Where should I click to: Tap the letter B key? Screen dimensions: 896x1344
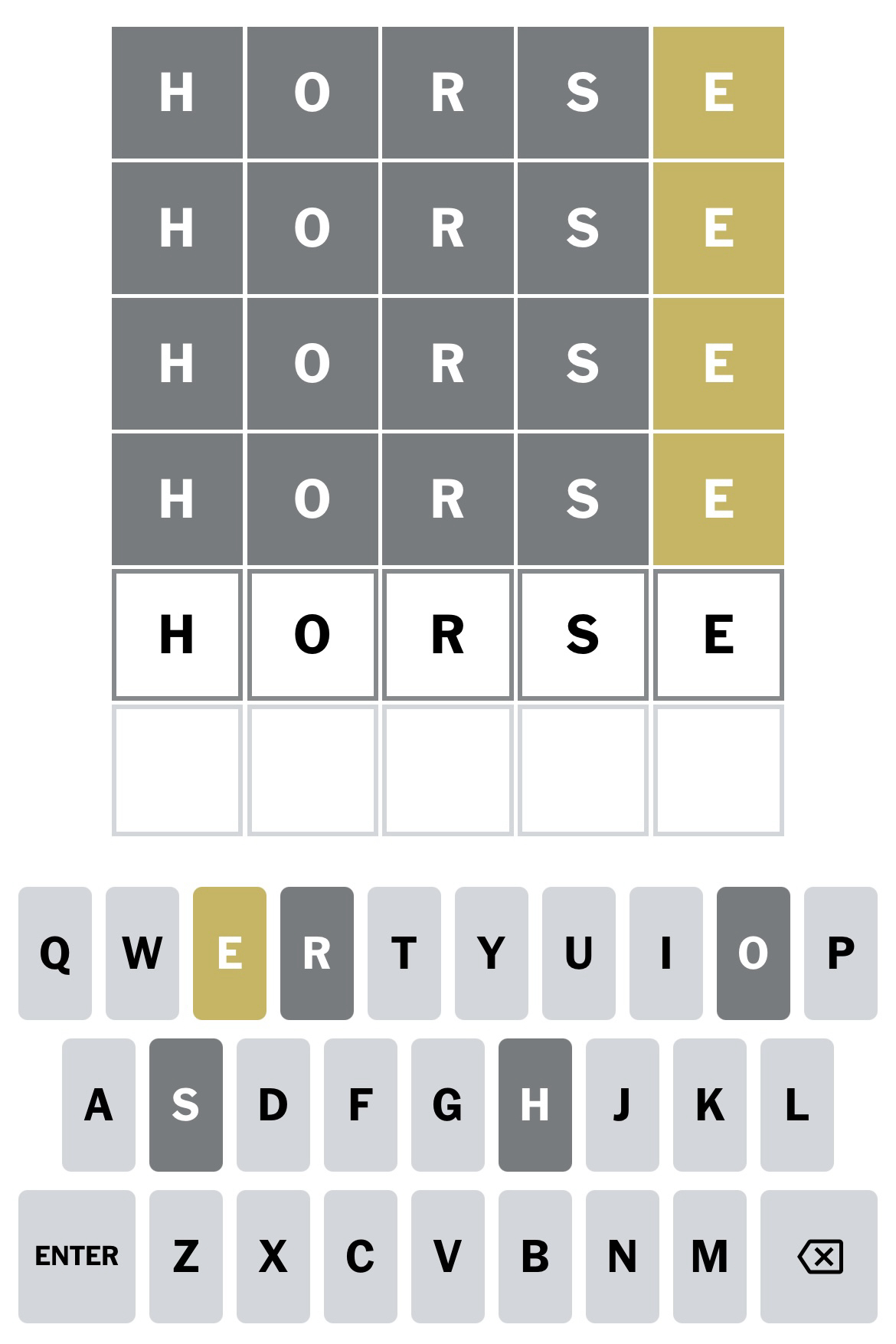click(x=535, y=1256)
